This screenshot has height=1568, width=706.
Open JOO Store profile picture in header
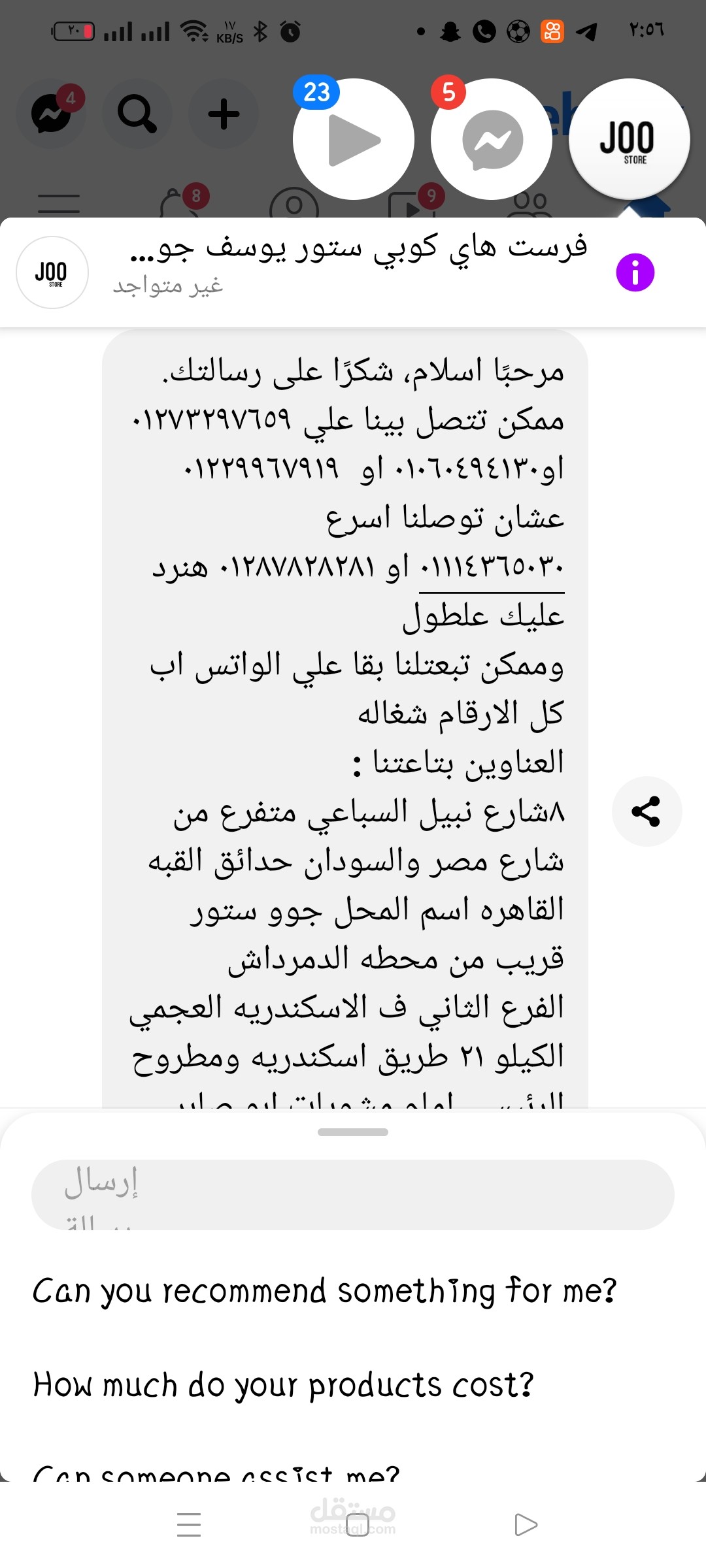pos(52,272)
